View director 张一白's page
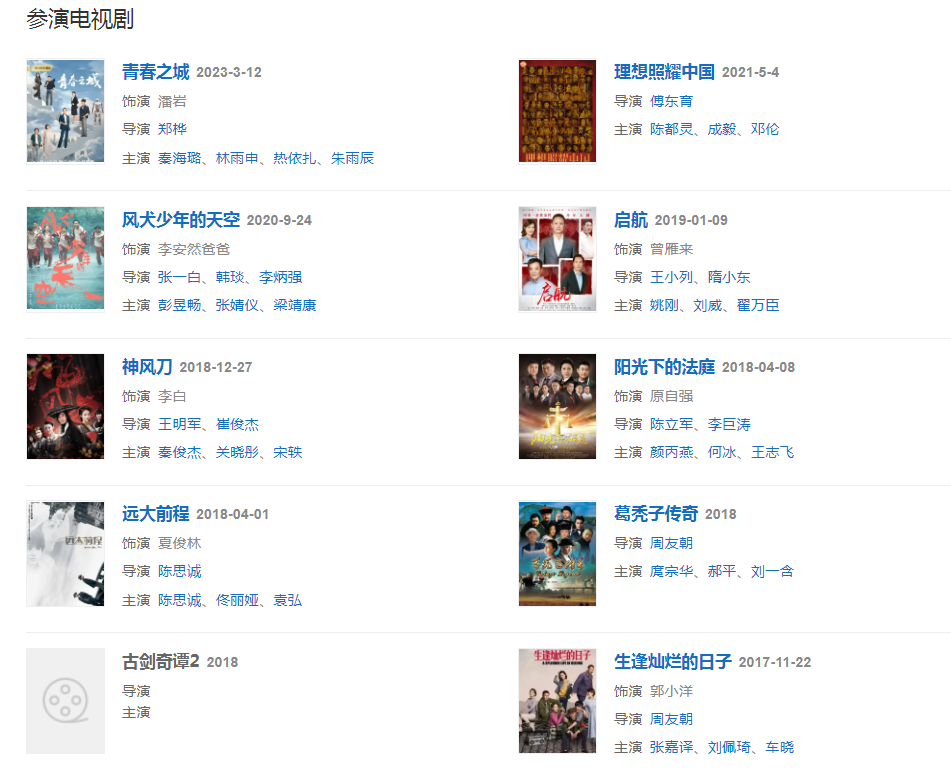951x770 pixels. [x=179, y=277]
